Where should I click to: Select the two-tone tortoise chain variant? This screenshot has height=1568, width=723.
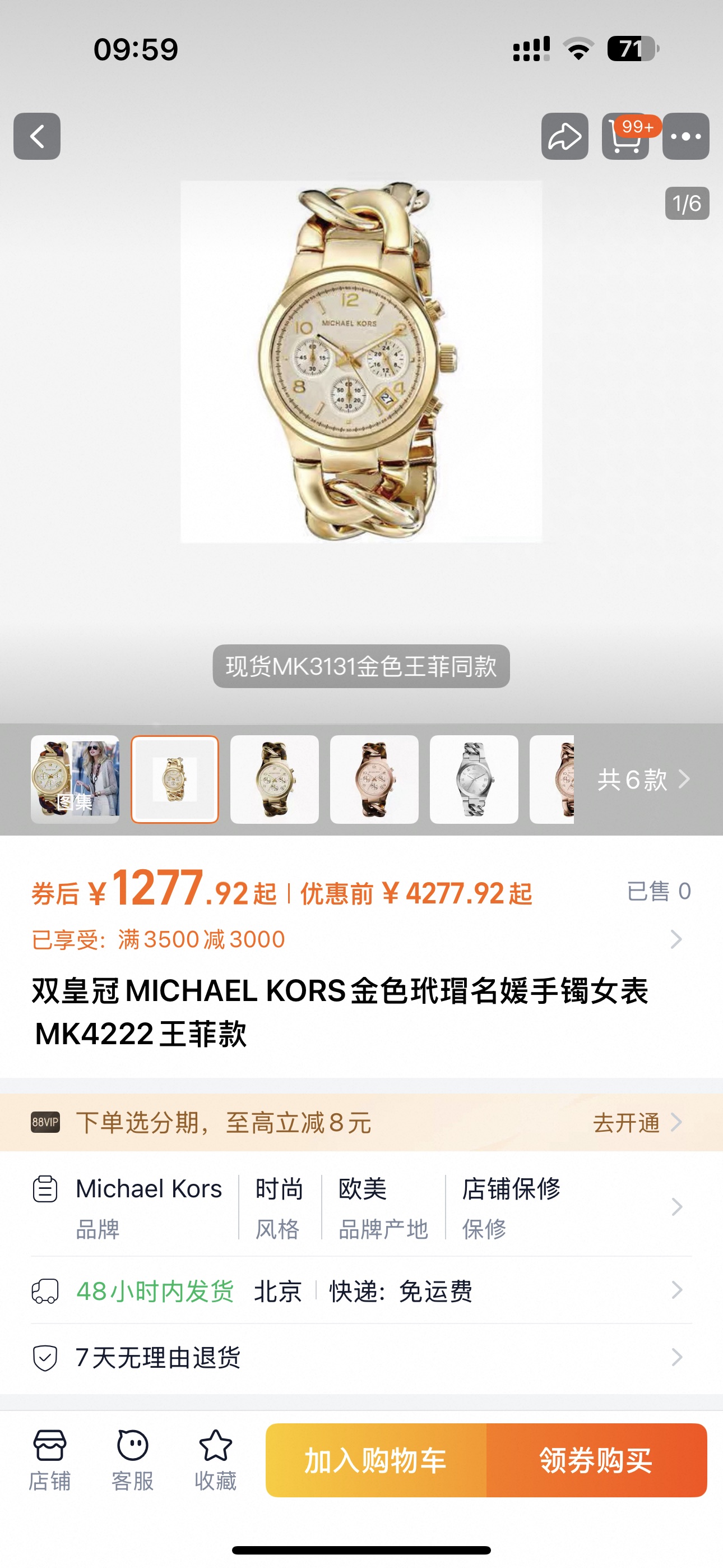(x=274, y=779)
